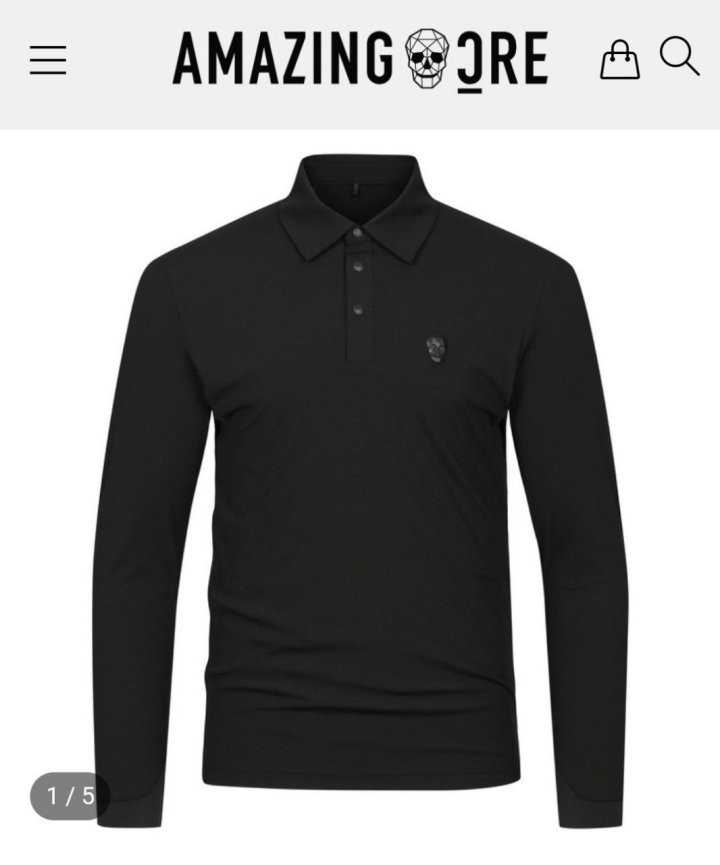Viewport: 720px width, 865px height.
Task: Go to Amazing Core home via logo
Action: 360,59
